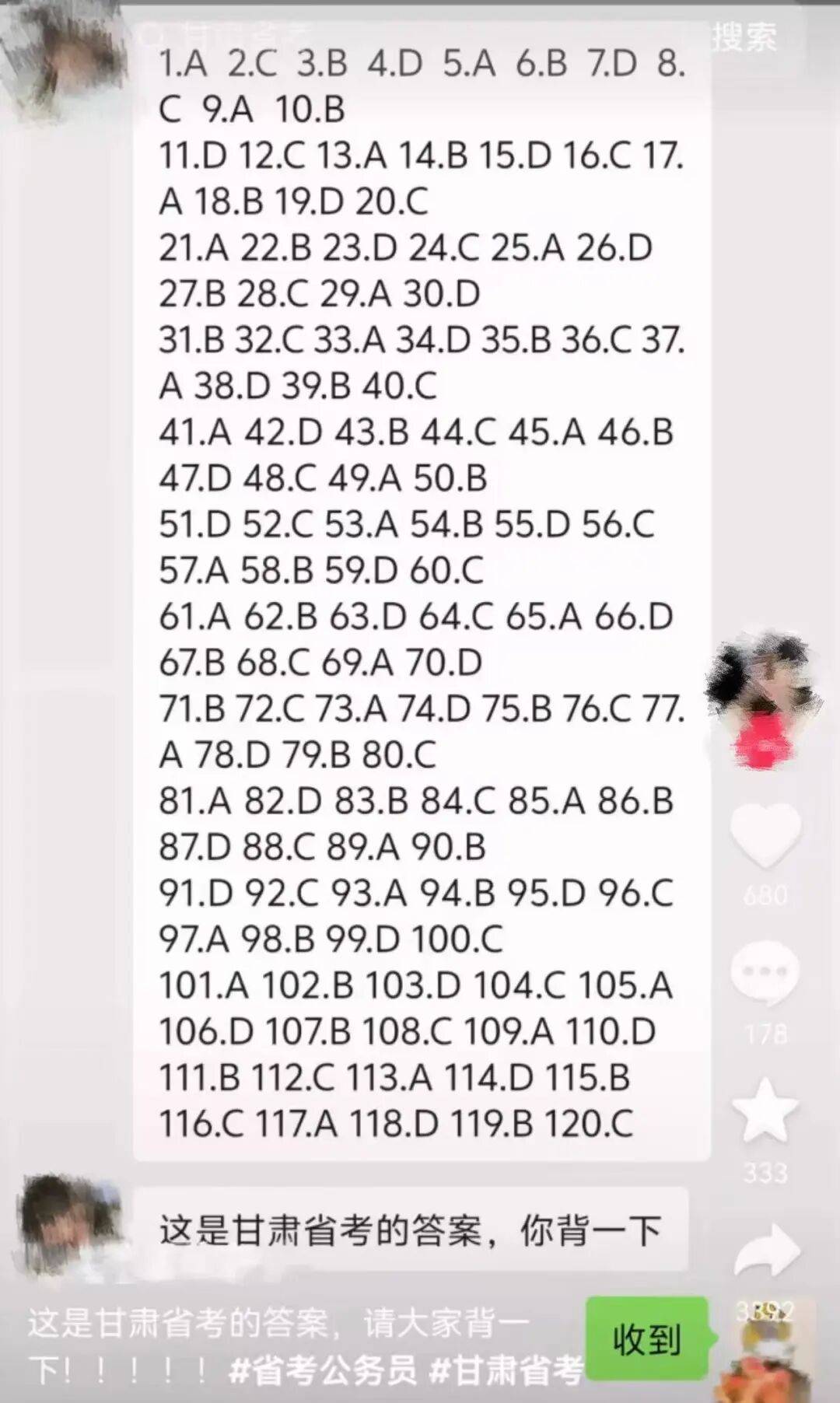The width and height of the screenshot is (840, 1403).
Task: Like this video with the heart
Action: [x=766, y=834]
